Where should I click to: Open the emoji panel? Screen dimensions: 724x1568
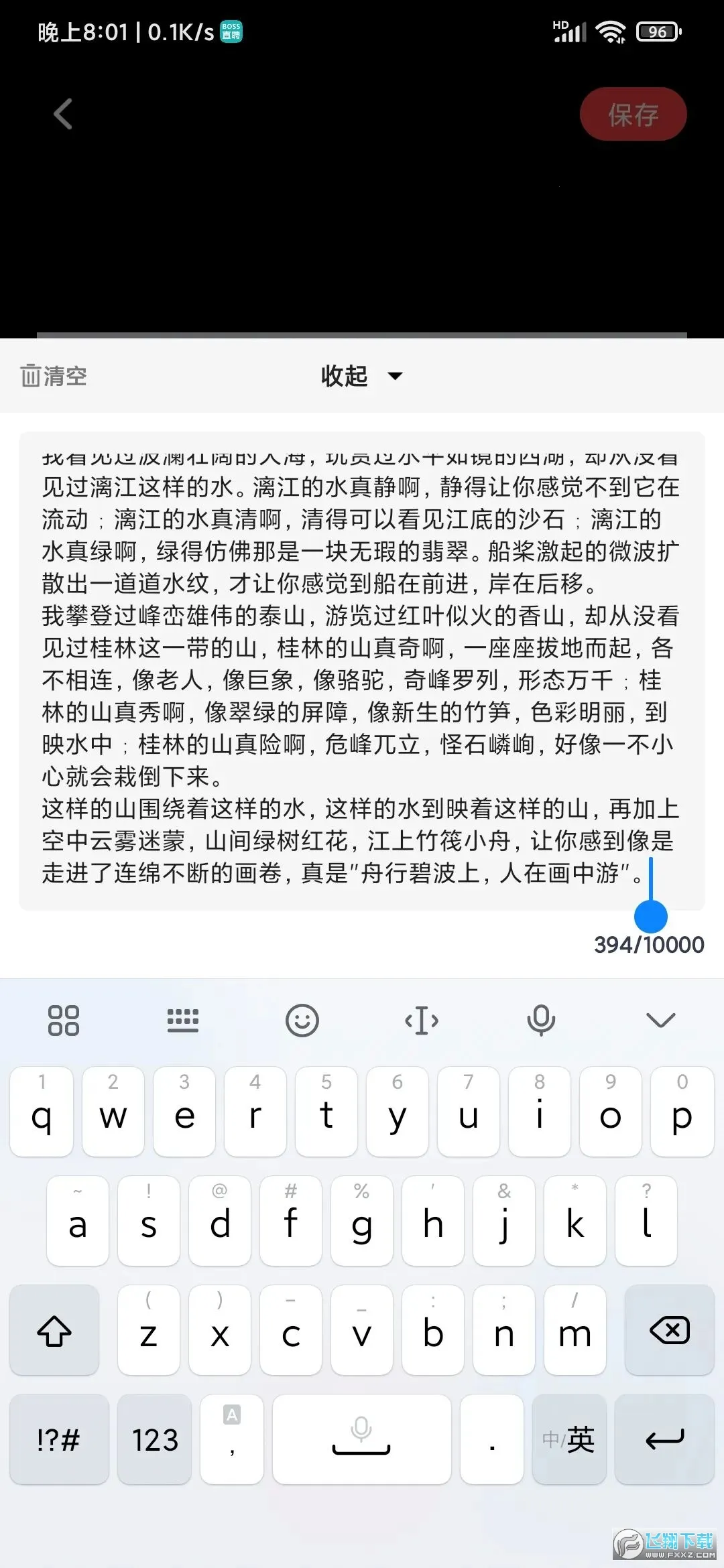click(x=302, y=1021)
